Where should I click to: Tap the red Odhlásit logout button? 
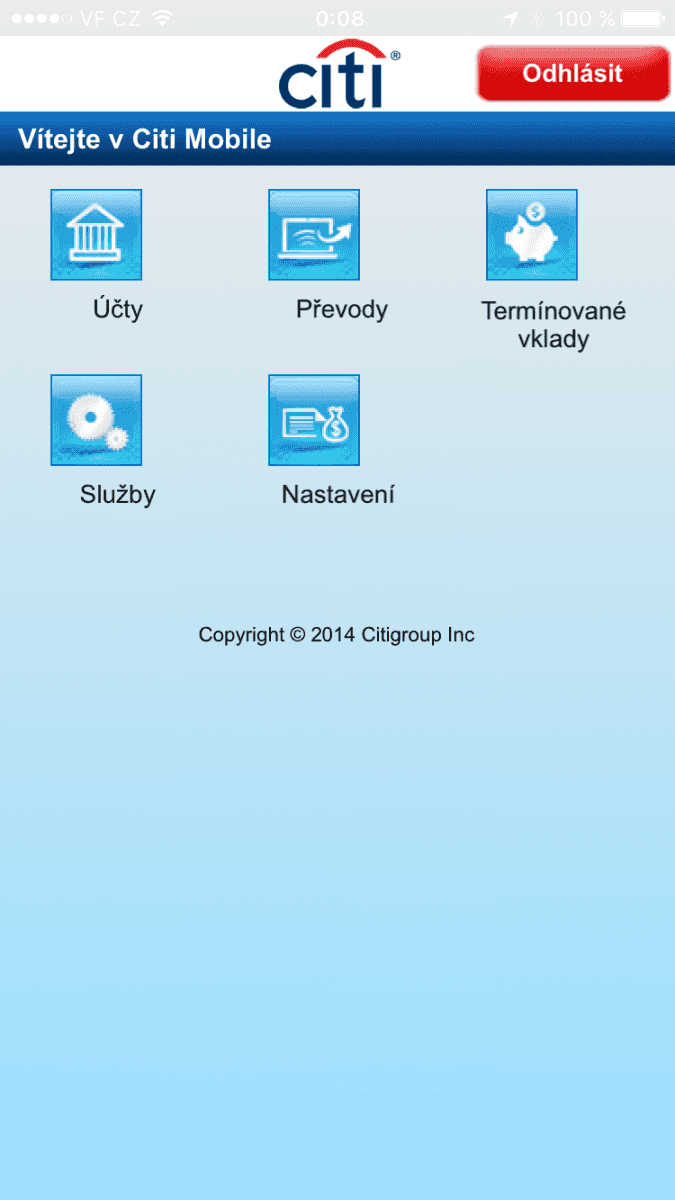tap(572, 73)
